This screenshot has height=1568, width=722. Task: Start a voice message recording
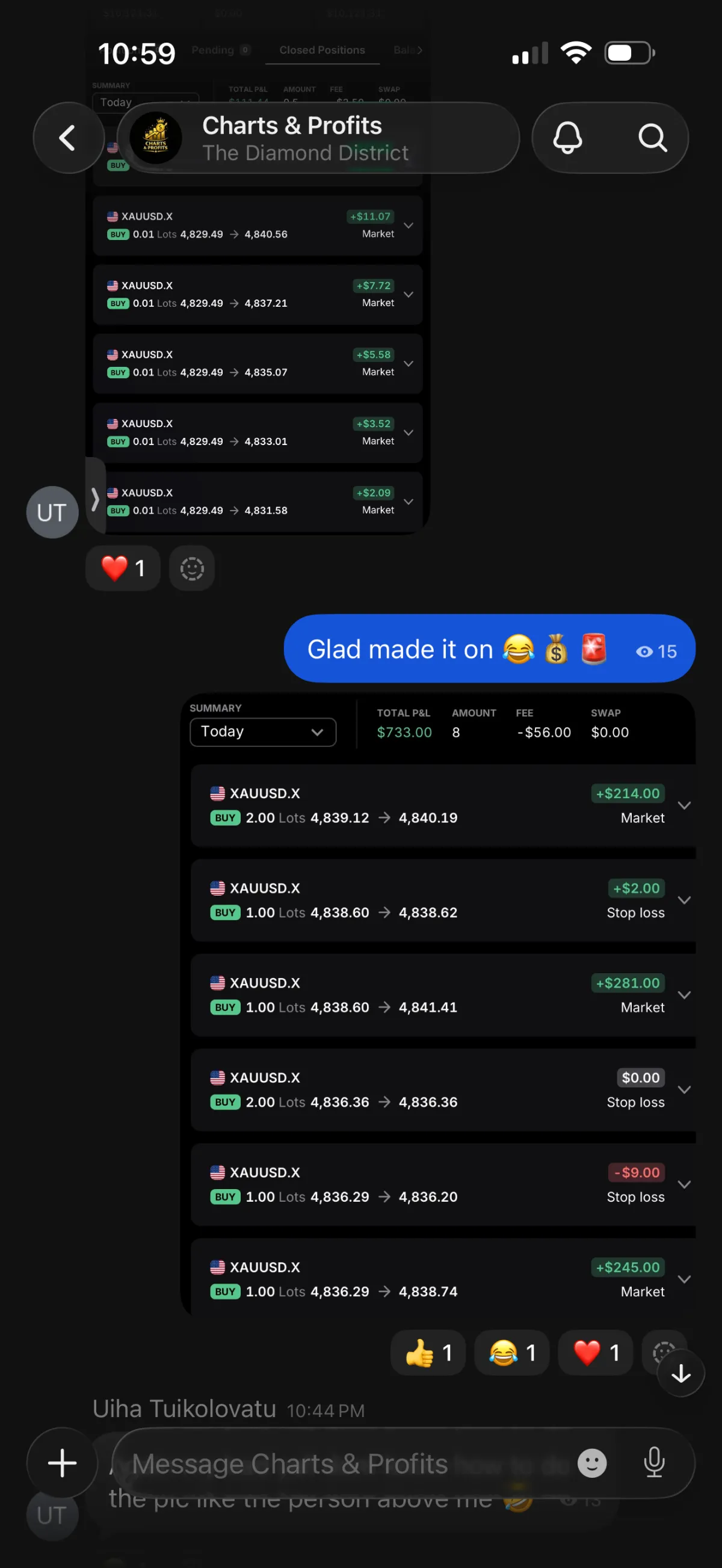(x=654, y=1463)
